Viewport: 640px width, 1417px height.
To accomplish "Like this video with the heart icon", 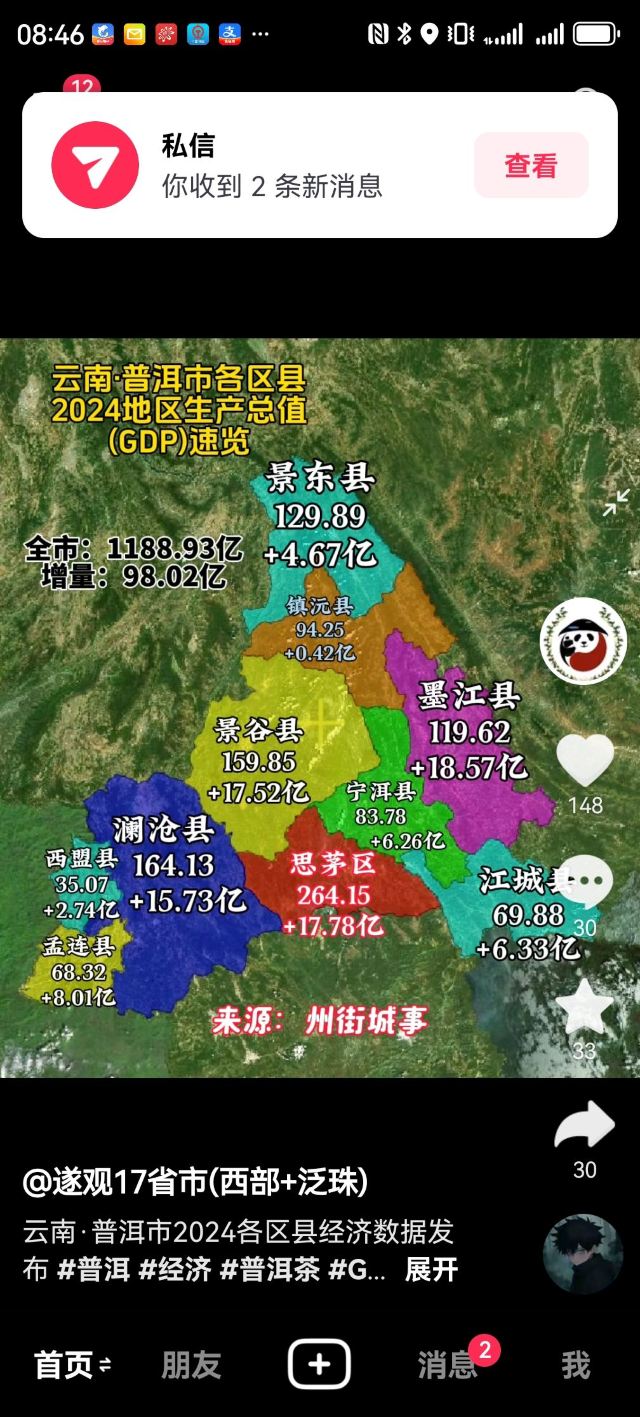I will pos(585,760).
